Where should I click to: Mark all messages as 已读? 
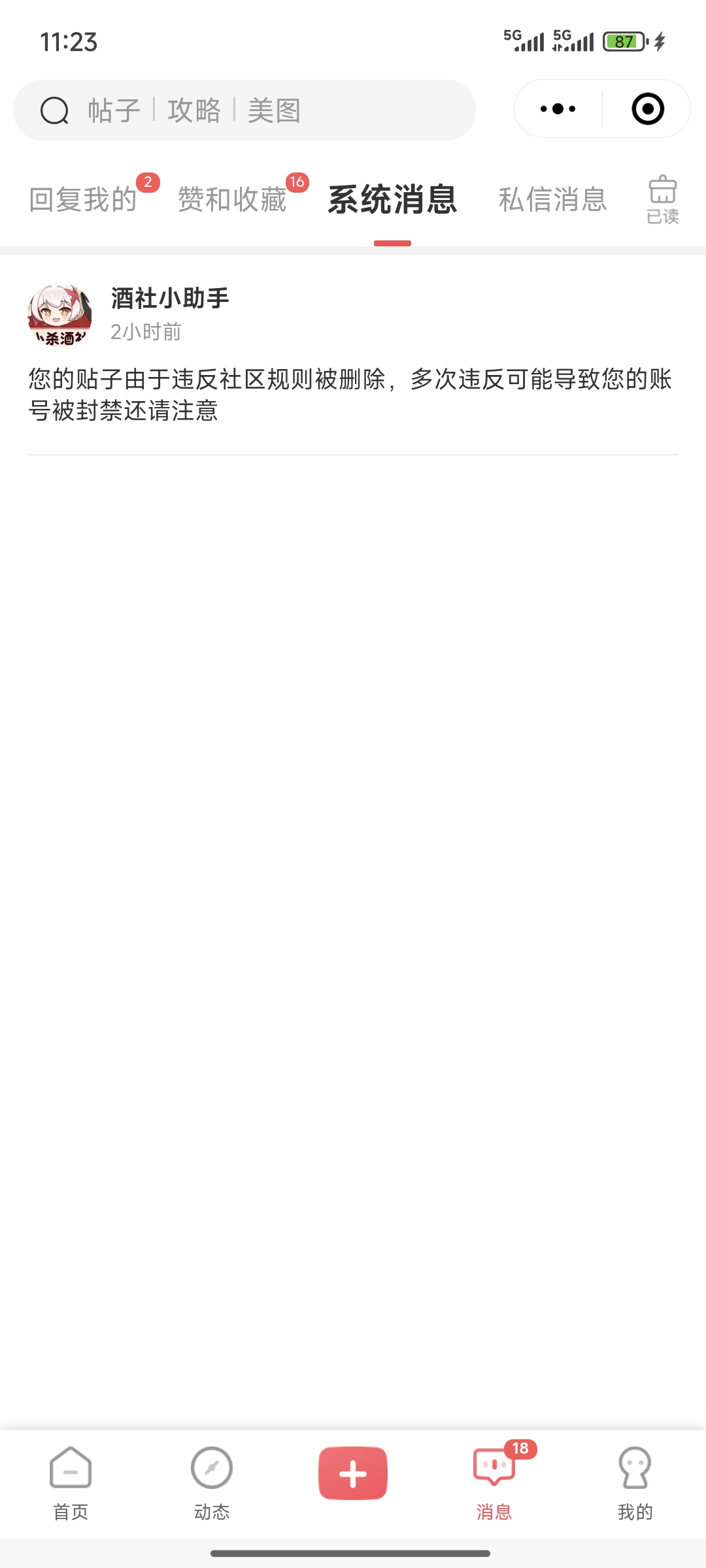tap(662, 200)
